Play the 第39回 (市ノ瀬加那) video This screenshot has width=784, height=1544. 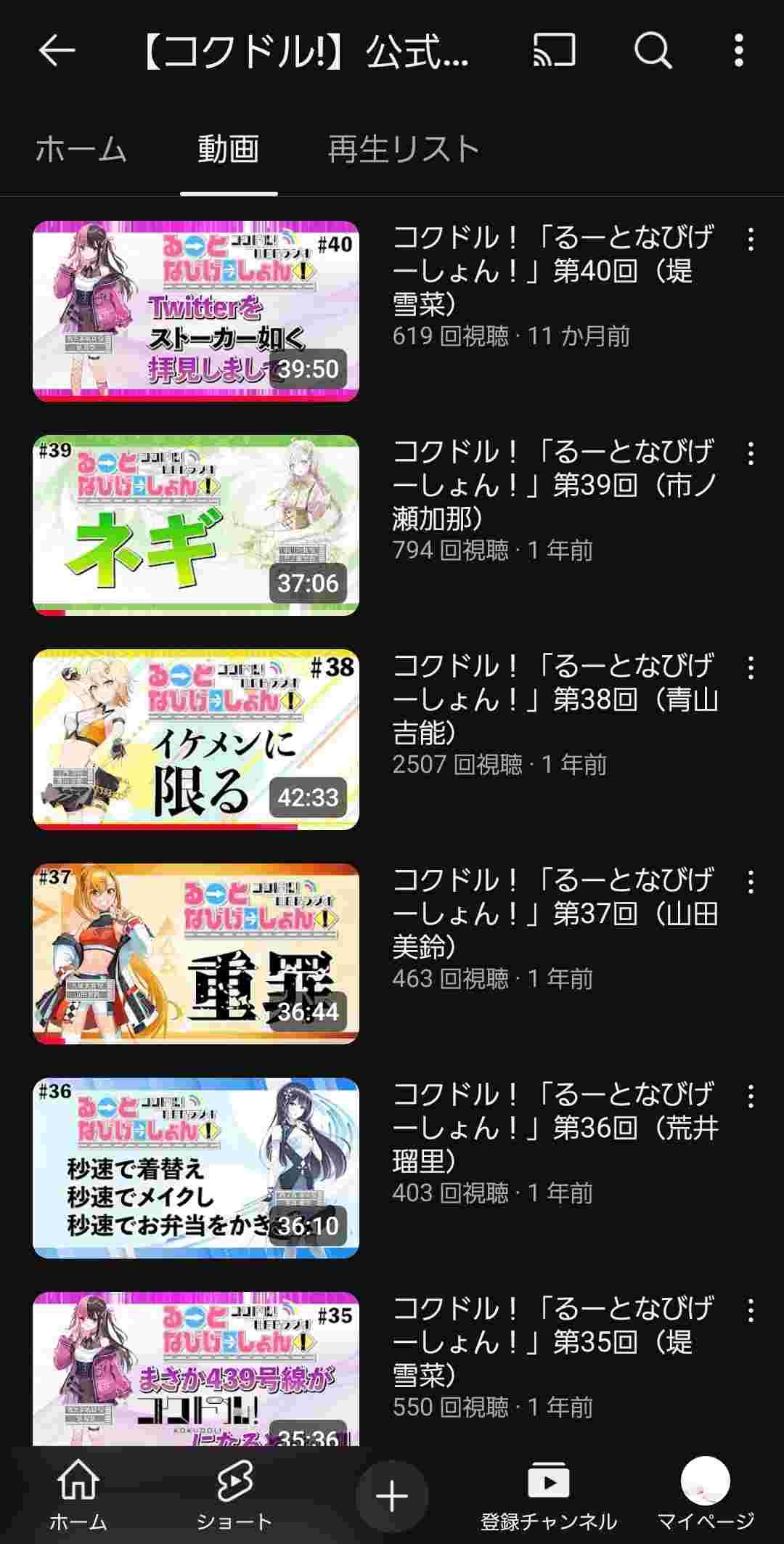pyautogui.click(x=196, y=525)
